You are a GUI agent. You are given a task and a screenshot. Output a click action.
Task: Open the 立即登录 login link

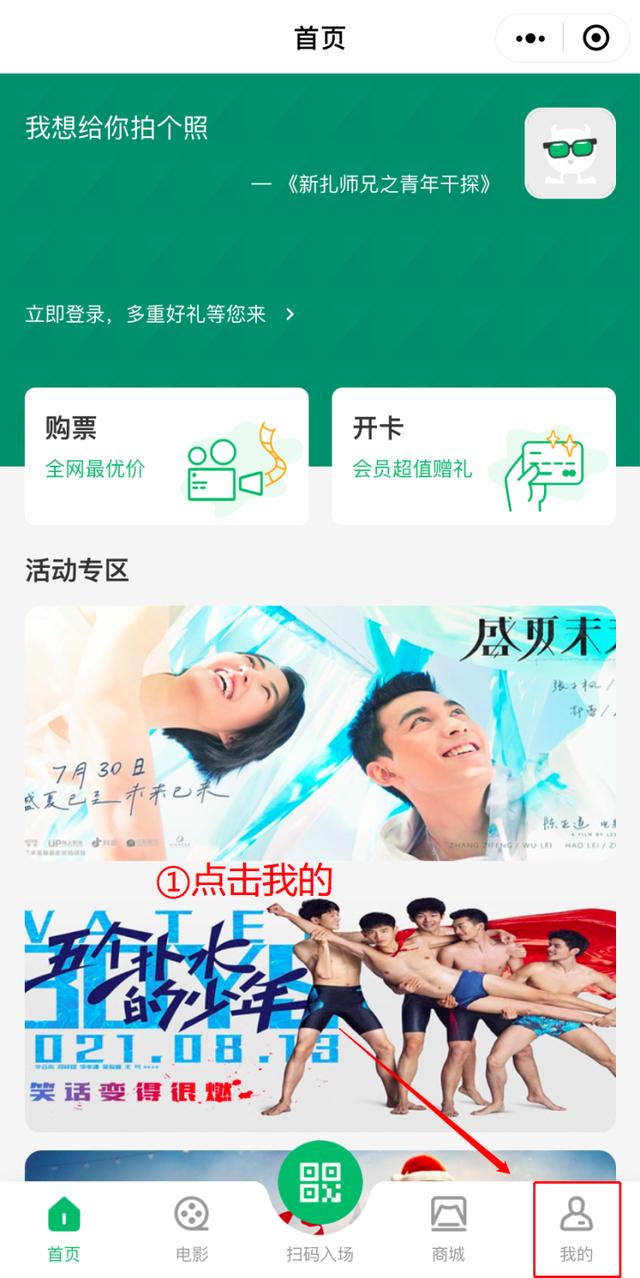(x=160, y=314)
